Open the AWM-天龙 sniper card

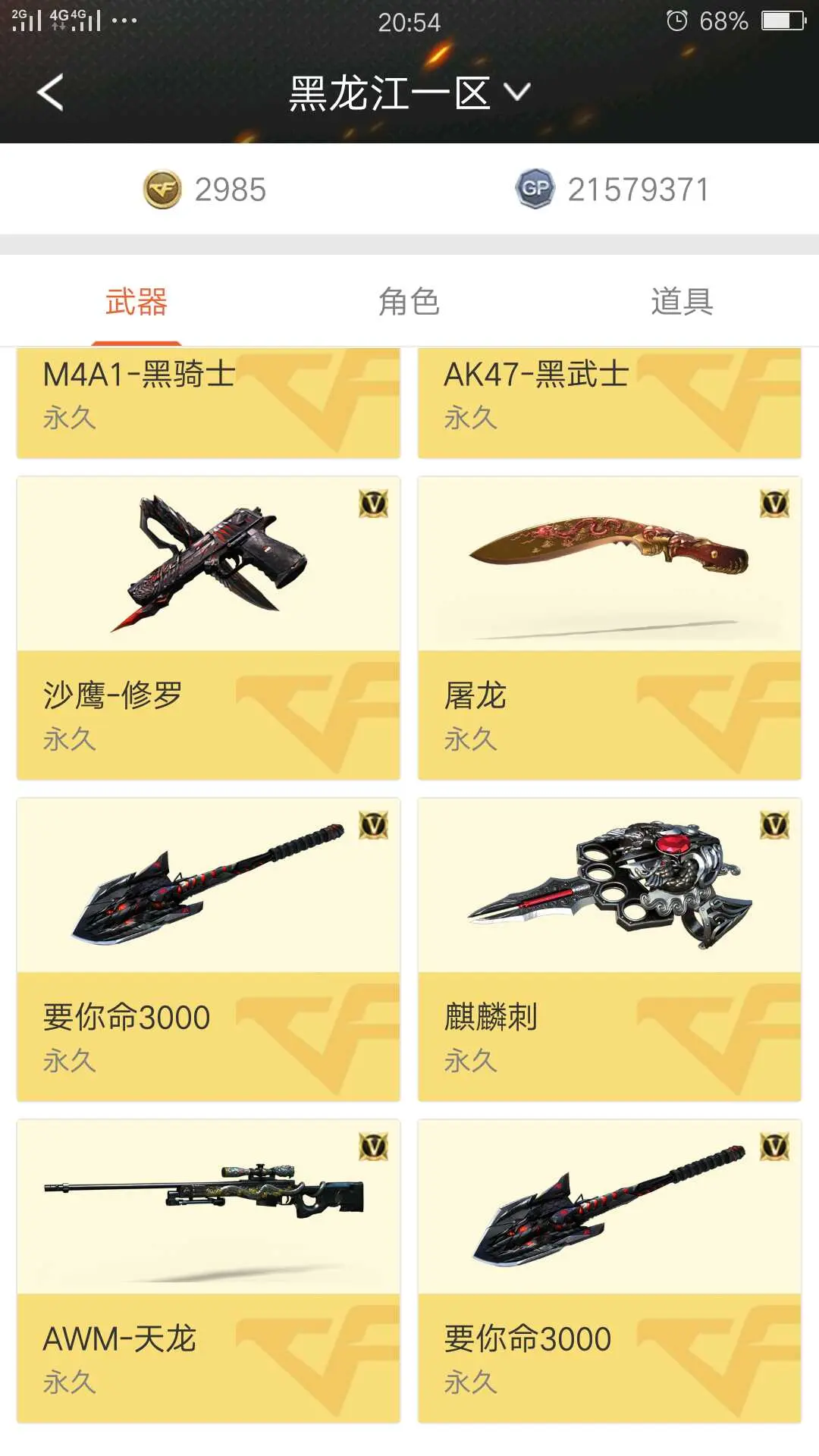[x=209, y=1271]
